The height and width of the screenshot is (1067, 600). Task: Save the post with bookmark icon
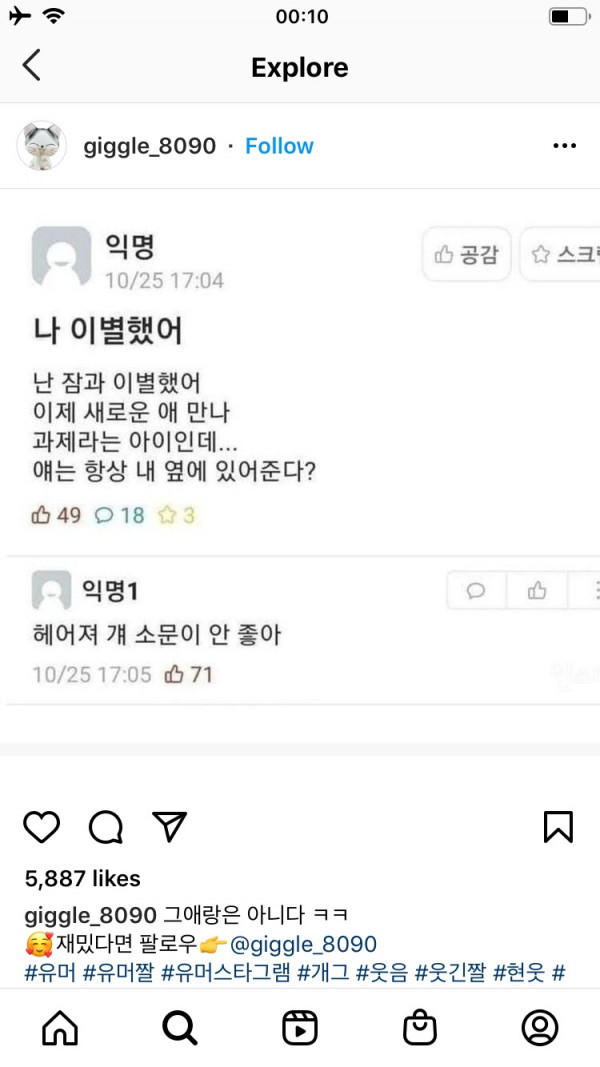coord(558,826)
